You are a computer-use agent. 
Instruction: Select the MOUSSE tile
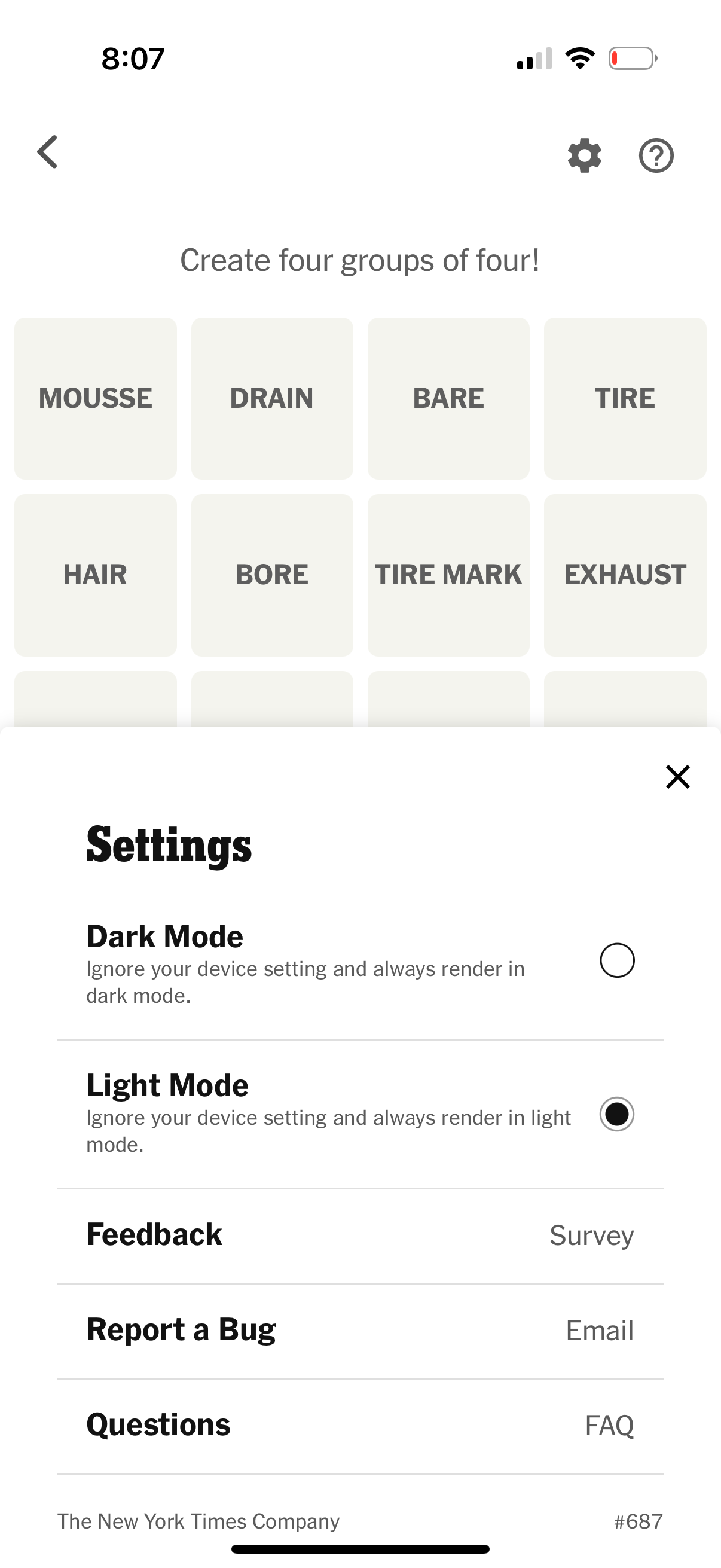[x=95, y=398]
